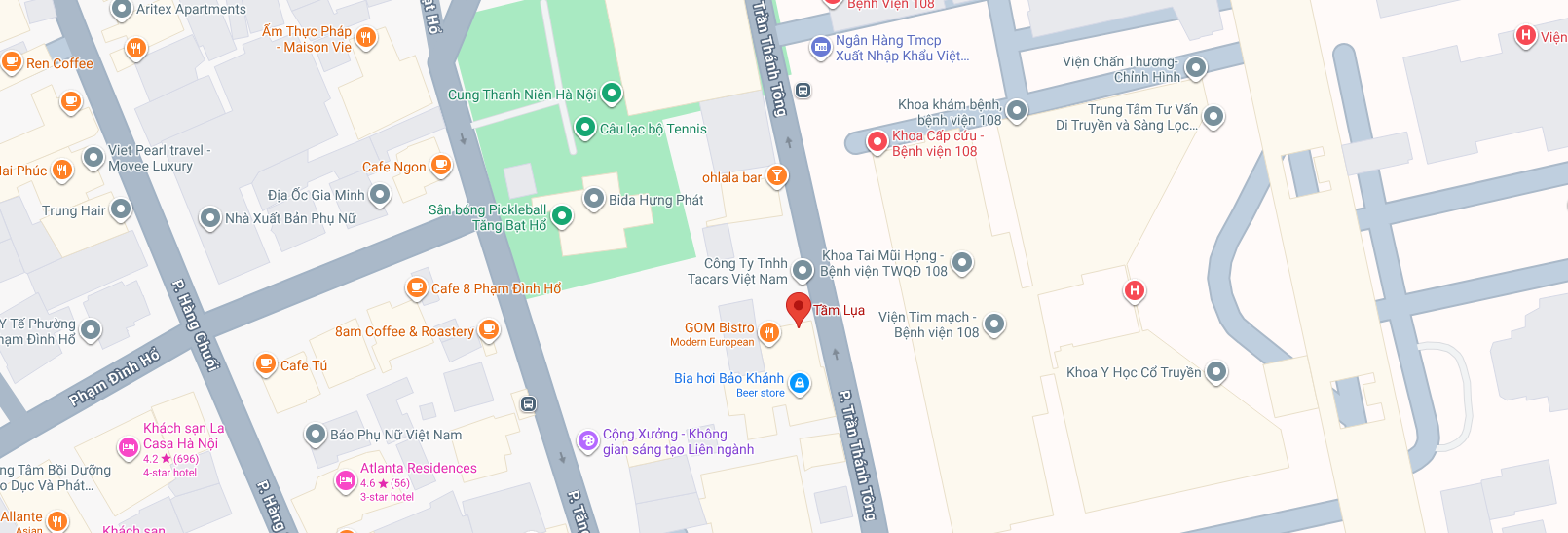Tap Bia hơi Bảo Khánh beer store
1568x533 pixels.
[800, 384]
